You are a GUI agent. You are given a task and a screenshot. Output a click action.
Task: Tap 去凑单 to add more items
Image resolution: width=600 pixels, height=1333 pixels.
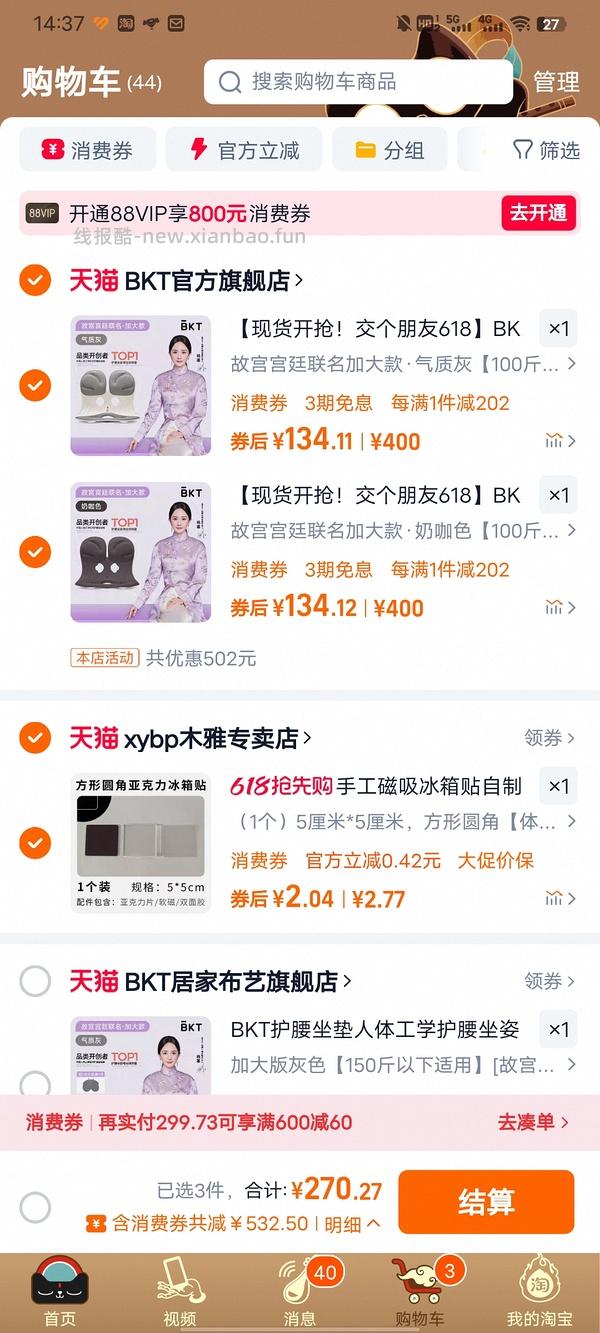[x=533, y=1122]
